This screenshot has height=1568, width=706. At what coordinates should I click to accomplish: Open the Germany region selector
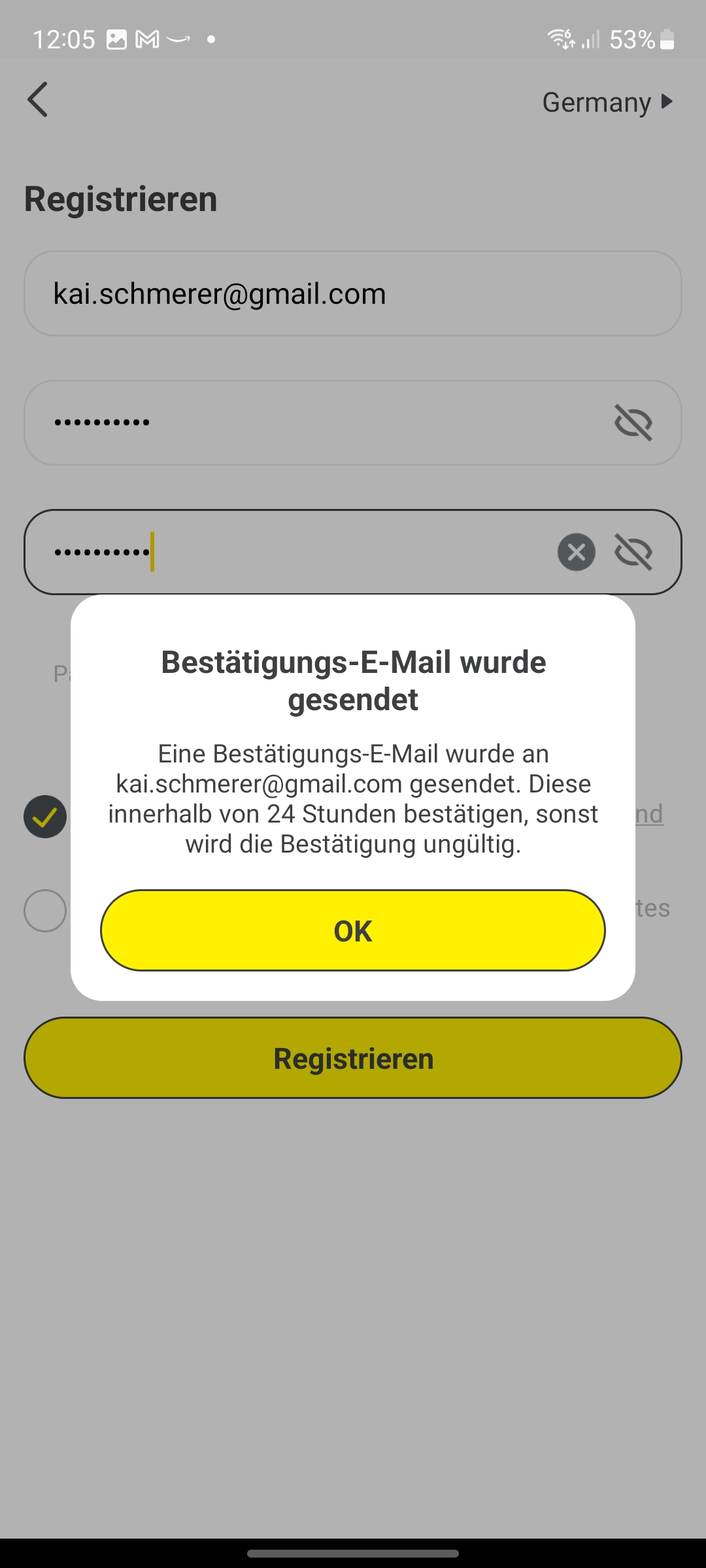pyautogui.click(x=607, y=102)
